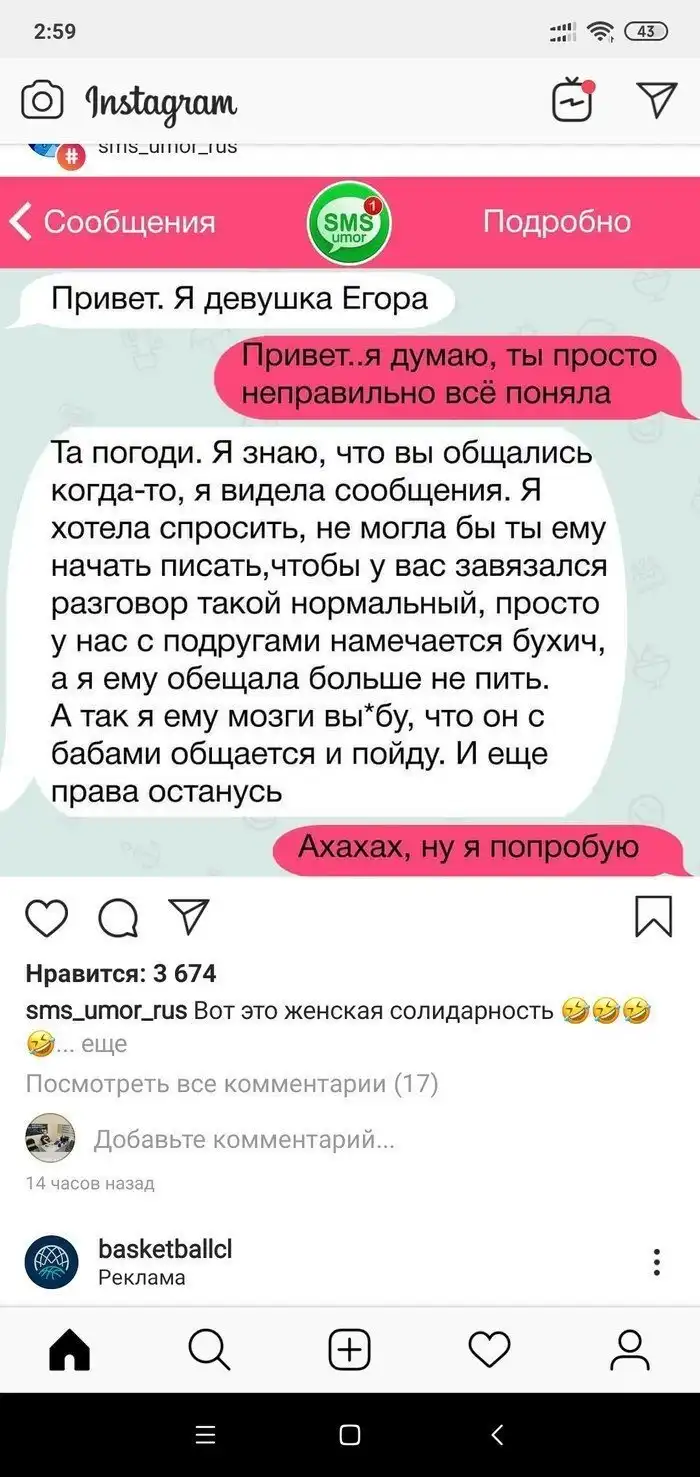The width and height of the screenshot is (700, 1477).
Task: Open direct messages paper plane
Action: [x=656, y=100]
